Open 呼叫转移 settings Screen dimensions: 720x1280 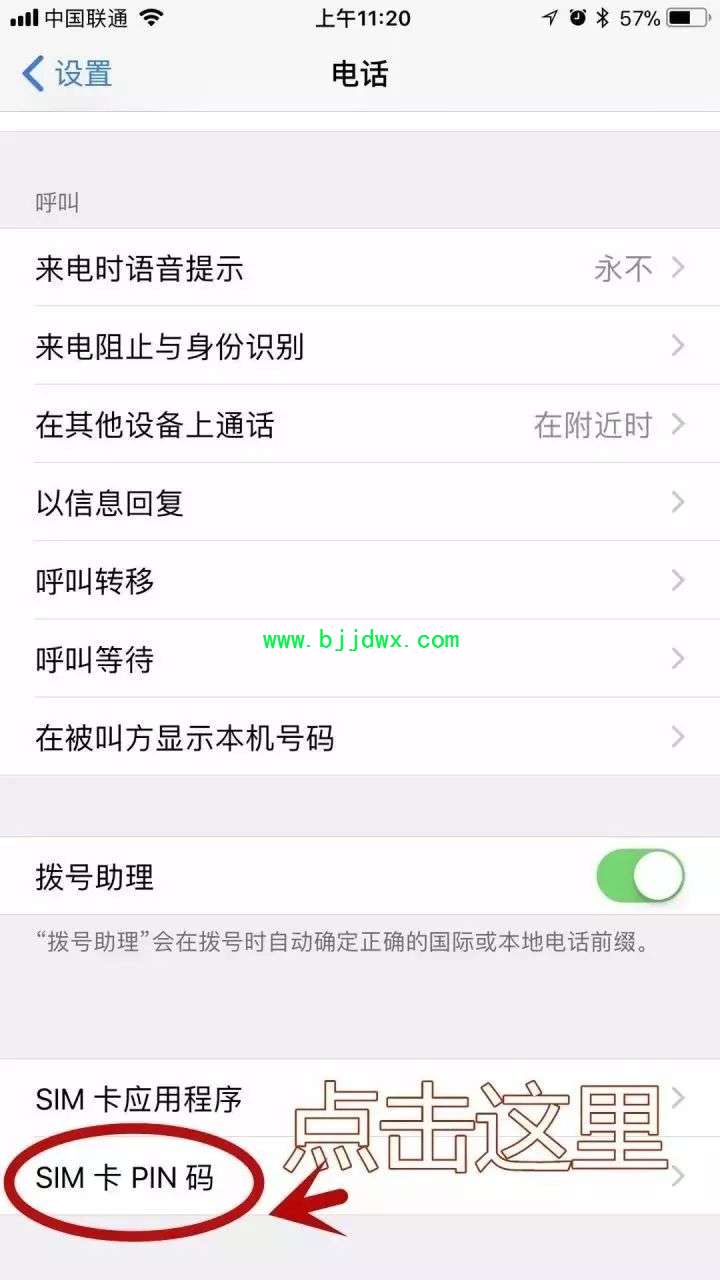360,580
